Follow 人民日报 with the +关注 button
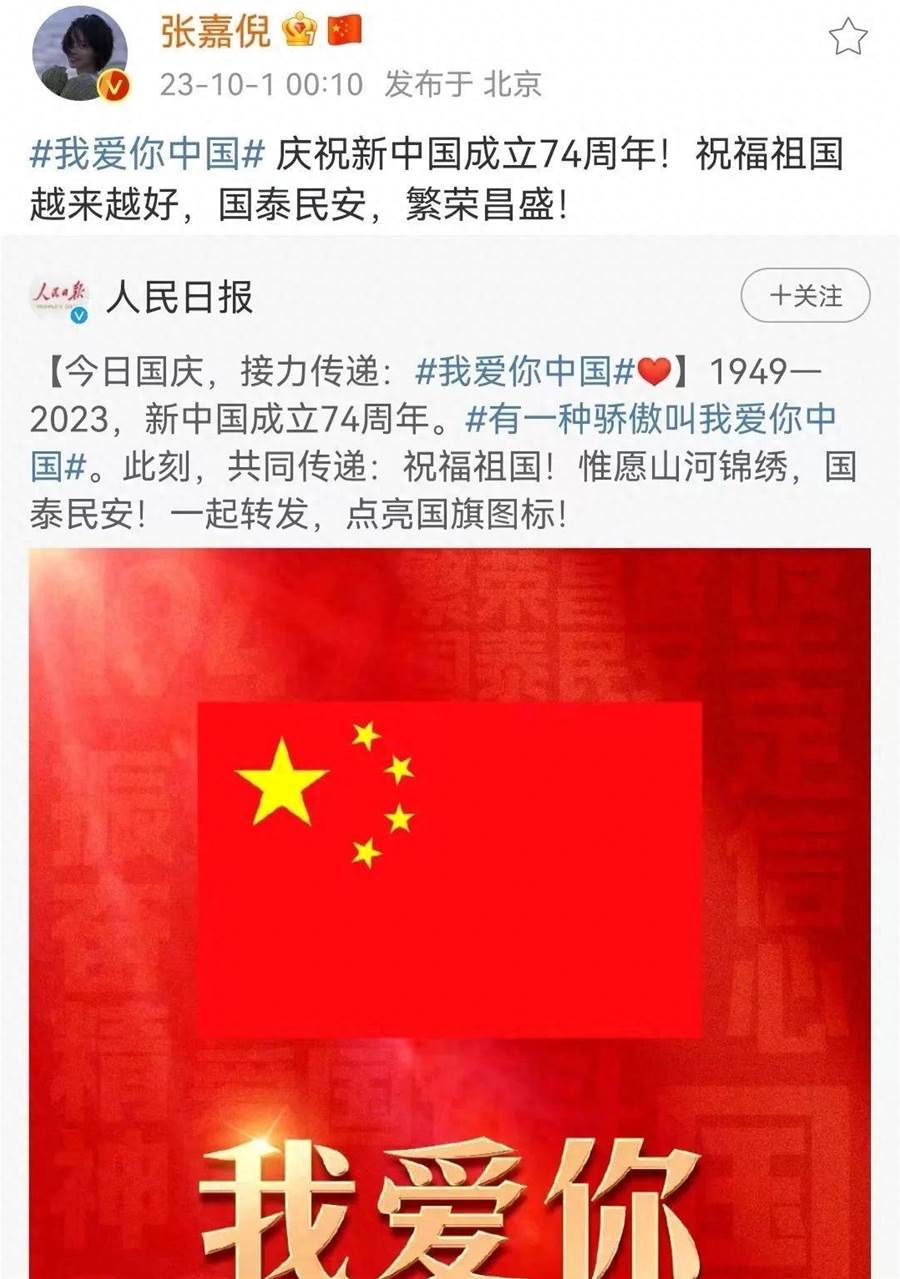Viewport: 900px width, 1279px height. pyautogui.click(x=805, y=296)
